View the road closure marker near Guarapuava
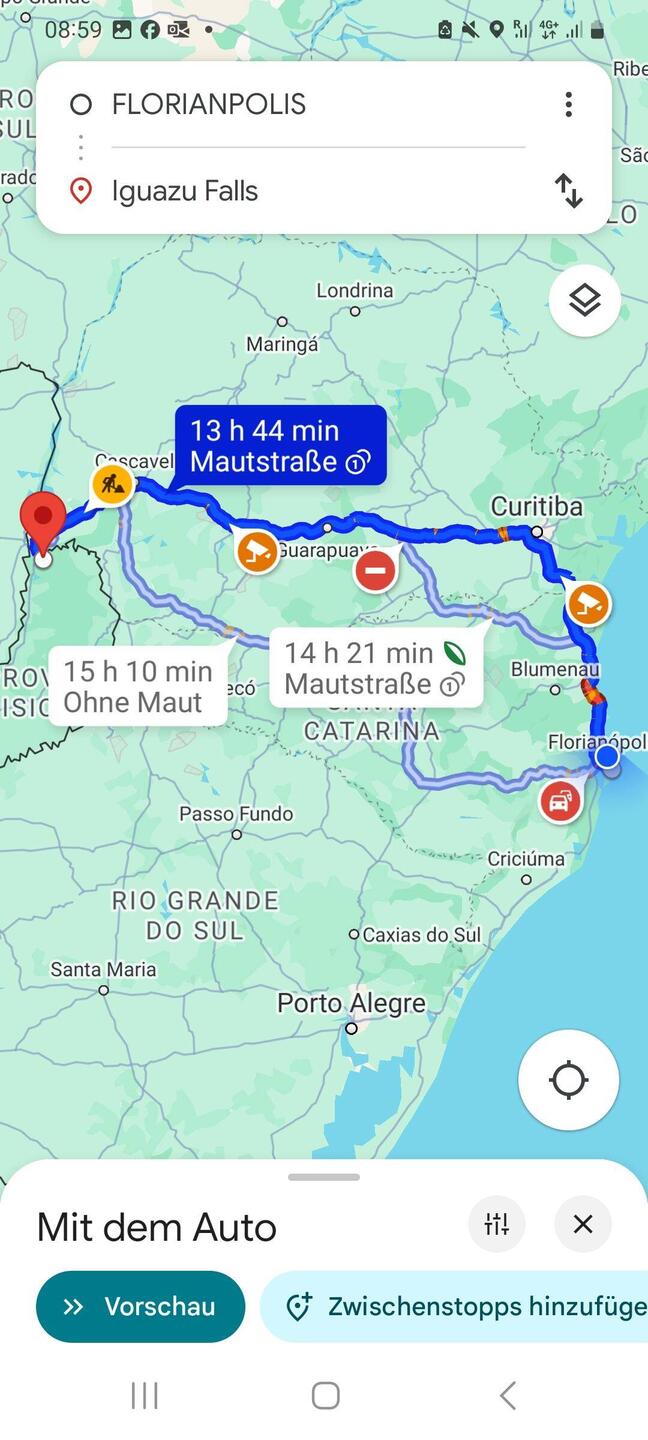This screenshot has height=1440, width=648. (375, 572)
